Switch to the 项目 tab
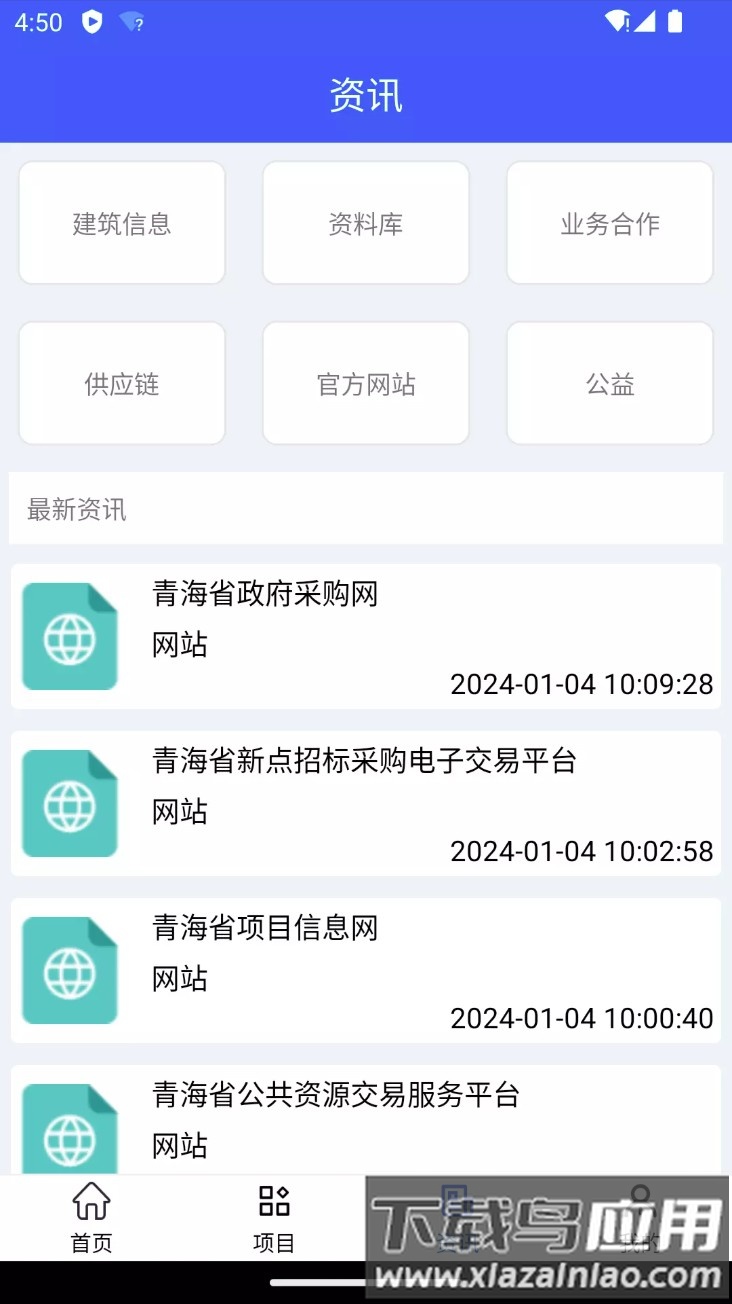732x1304 pixels. pyautogui.click(x=273, y=1218)
